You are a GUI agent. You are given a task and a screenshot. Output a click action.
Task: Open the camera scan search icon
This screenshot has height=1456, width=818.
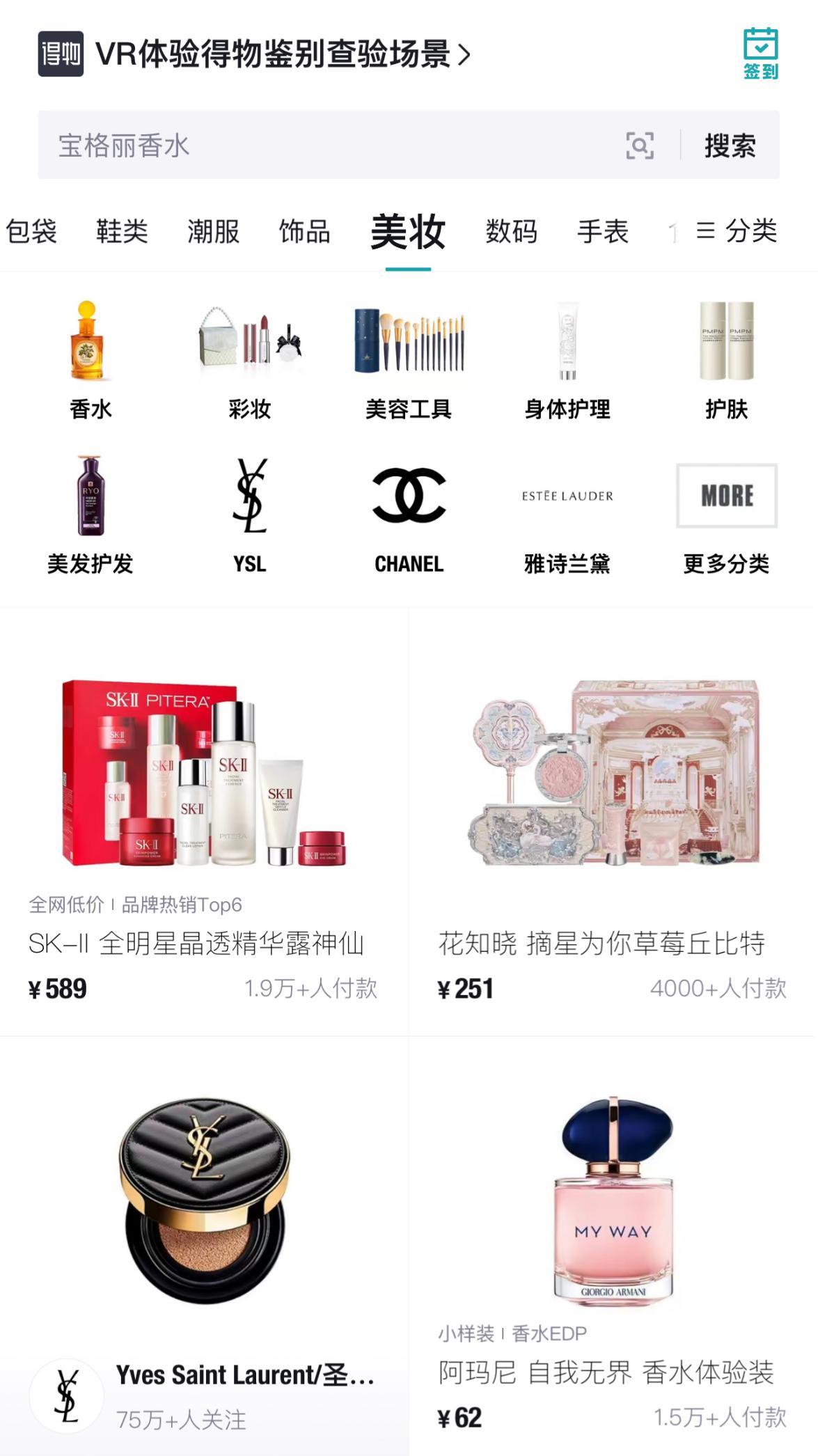click(639, 146)
